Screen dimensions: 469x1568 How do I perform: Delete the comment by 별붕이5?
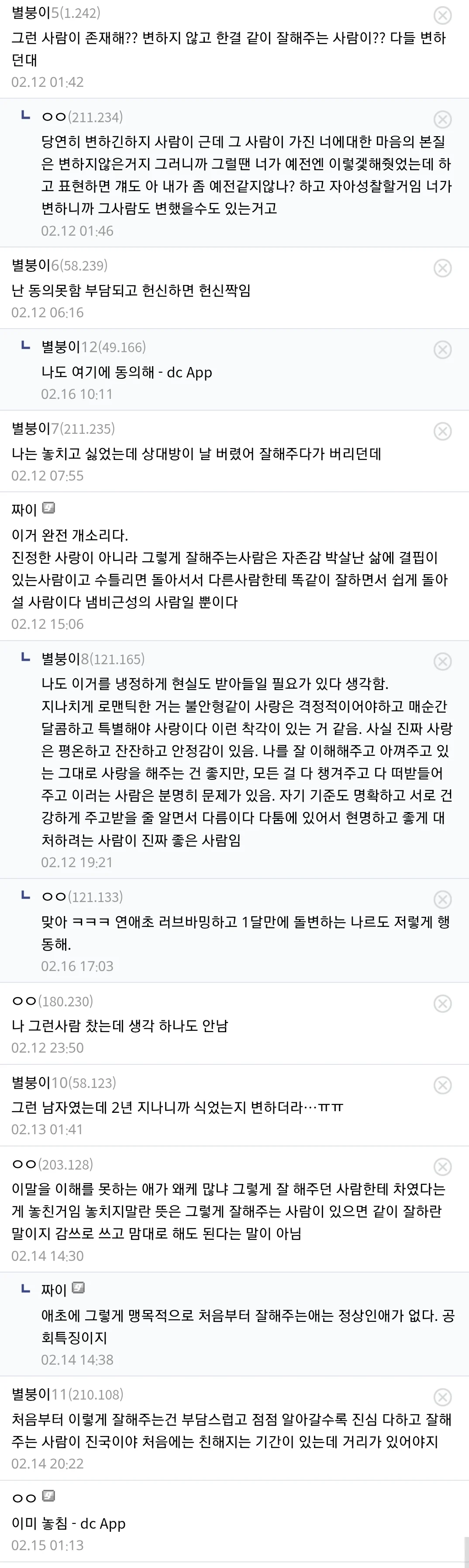[x=442, y=16]
